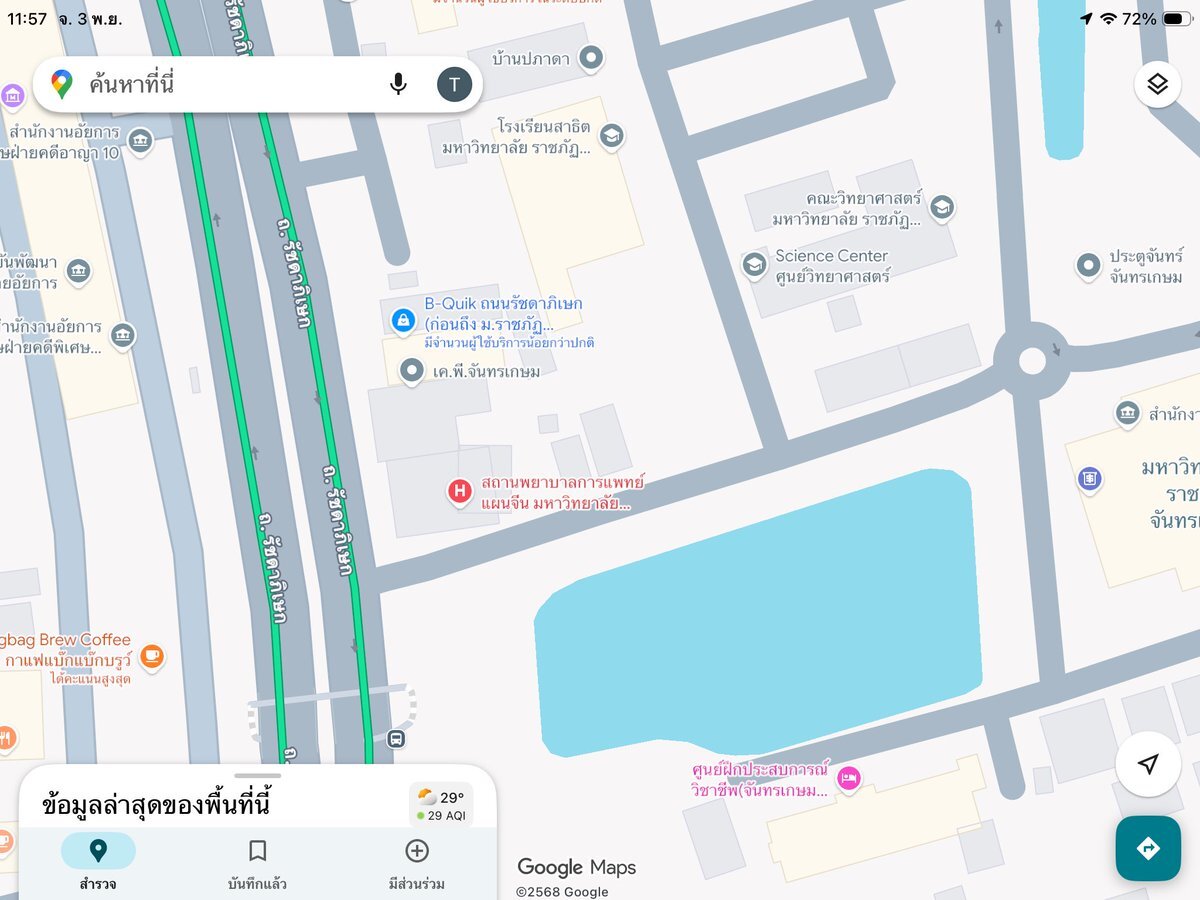The image size is (1200, 900).
Task: Open the weather and AQI chip
Action: pyautogui.click(x=441, y=805)
